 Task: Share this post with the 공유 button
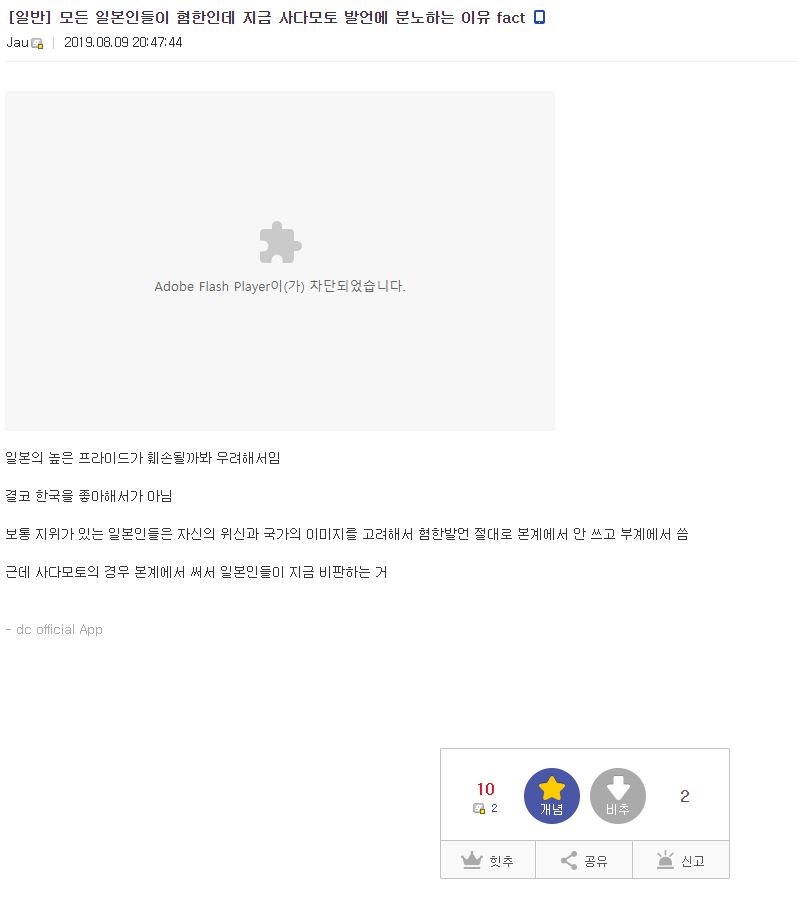tap(584, 860)
